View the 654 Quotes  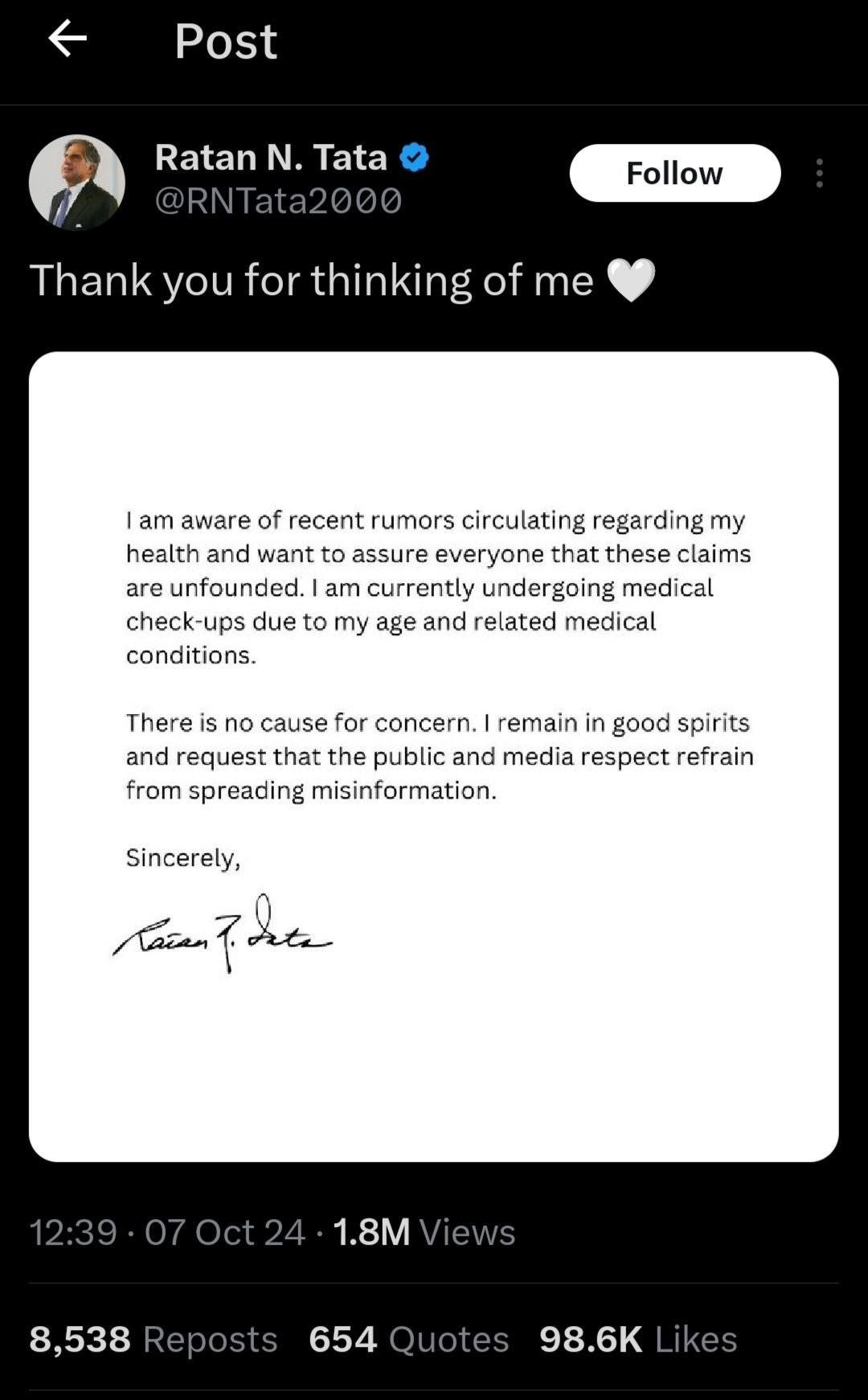click(408, 1340)
